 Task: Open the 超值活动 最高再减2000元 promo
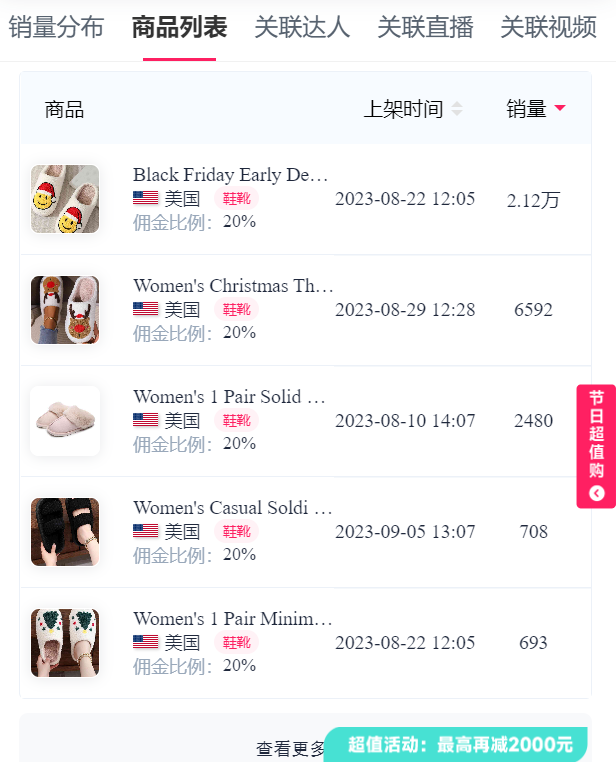pyautogui.click(x=459, y=745)
